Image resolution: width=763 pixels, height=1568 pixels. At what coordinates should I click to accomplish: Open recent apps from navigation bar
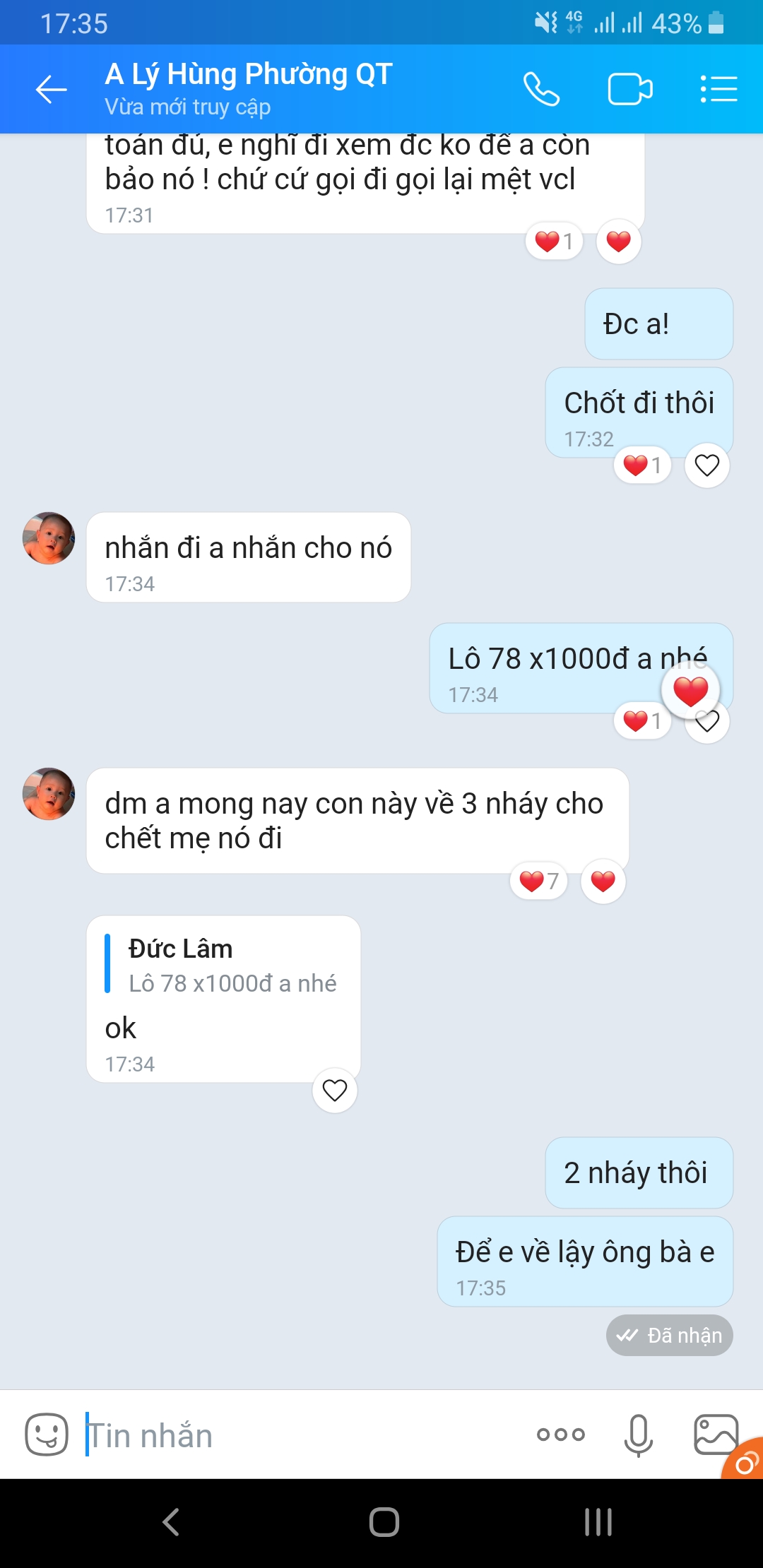point(598,1522)
